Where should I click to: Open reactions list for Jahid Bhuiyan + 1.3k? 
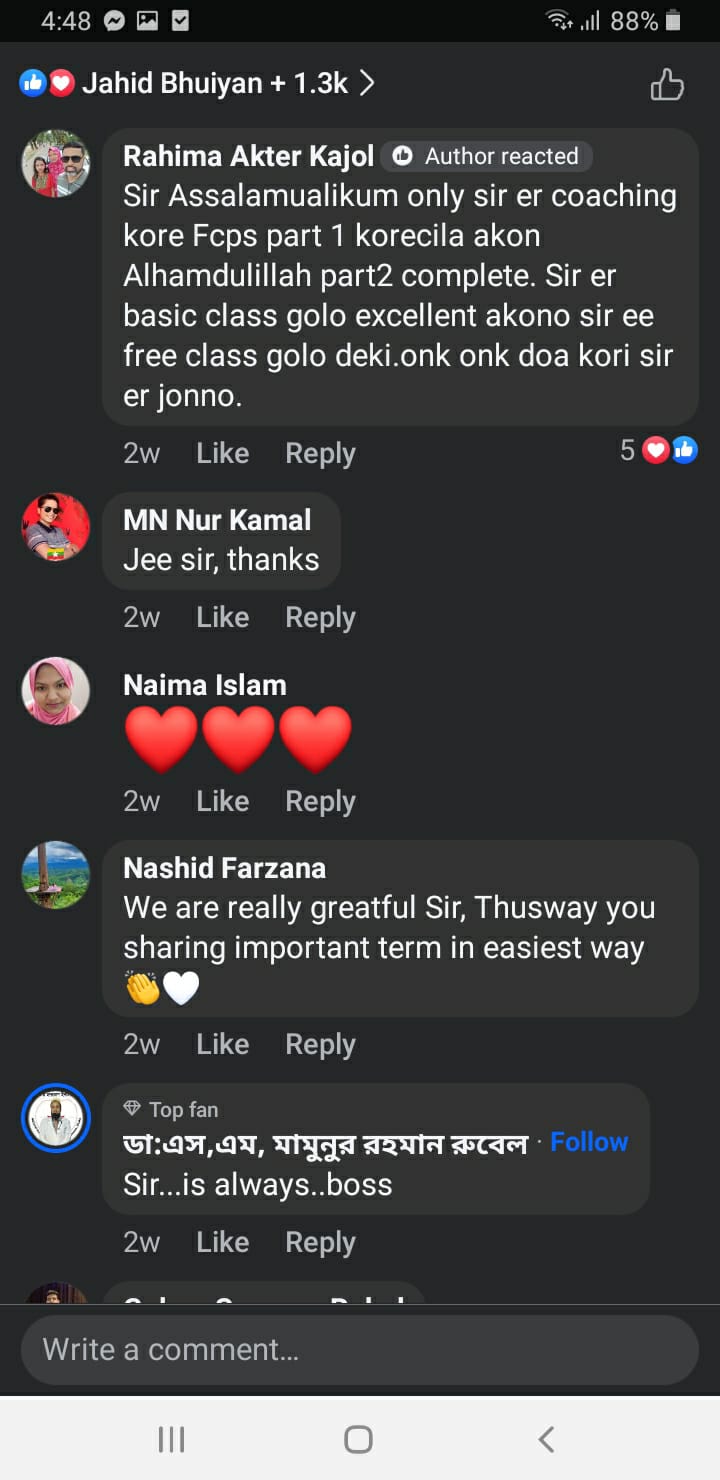(x=198, y=84)
